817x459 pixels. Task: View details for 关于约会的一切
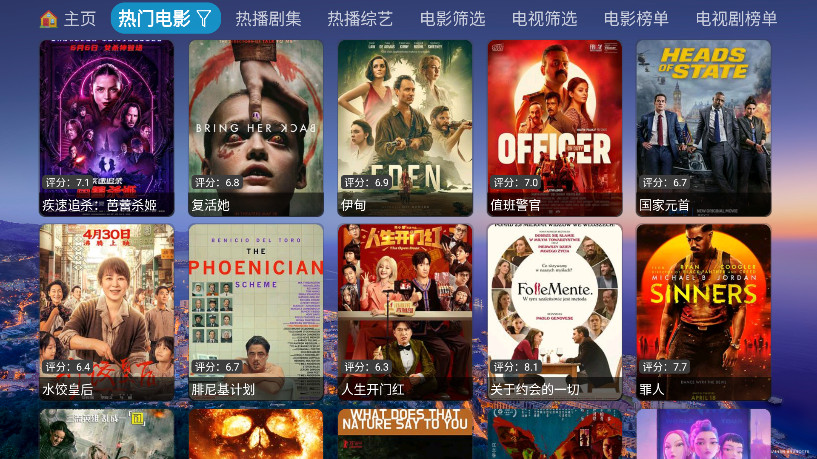554,311
